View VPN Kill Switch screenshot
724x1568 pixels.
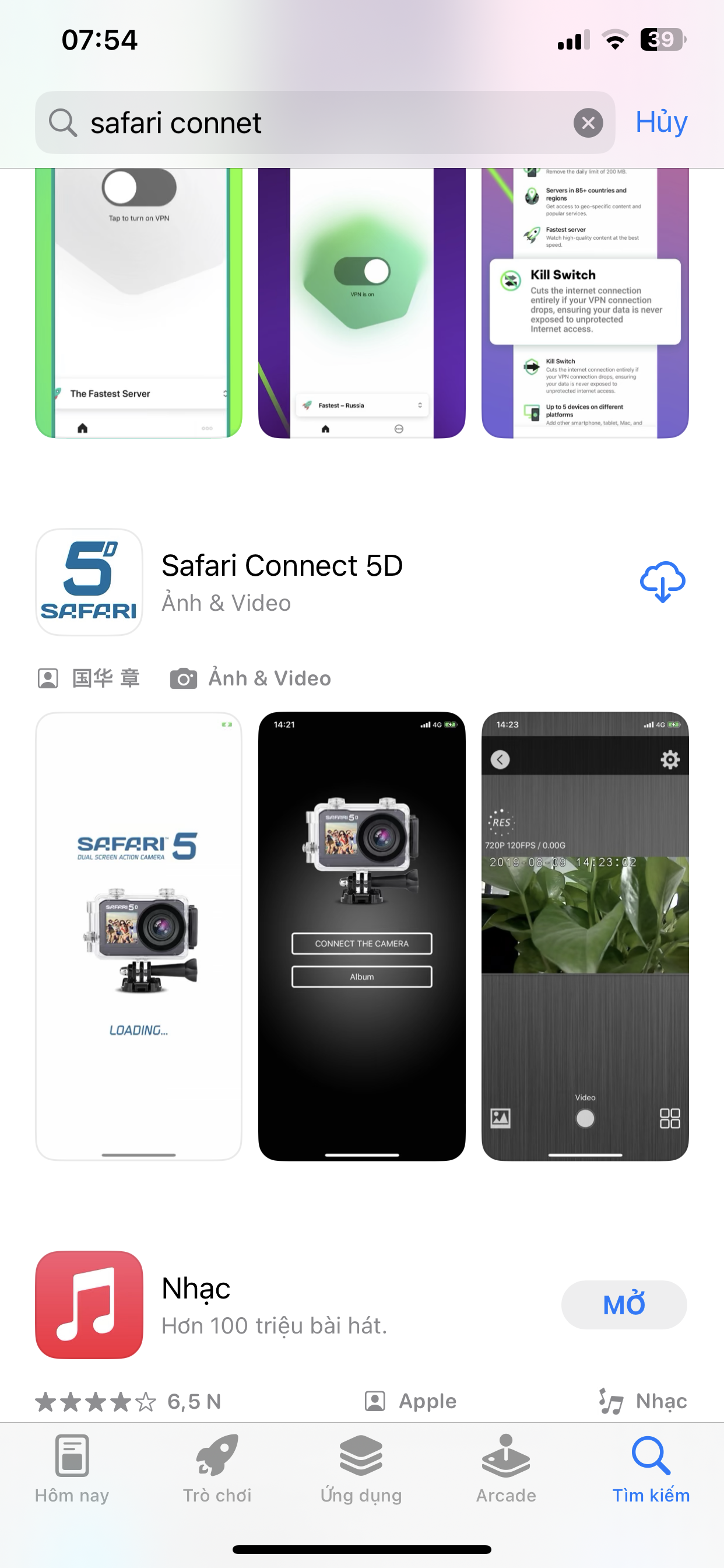point(585,303)
